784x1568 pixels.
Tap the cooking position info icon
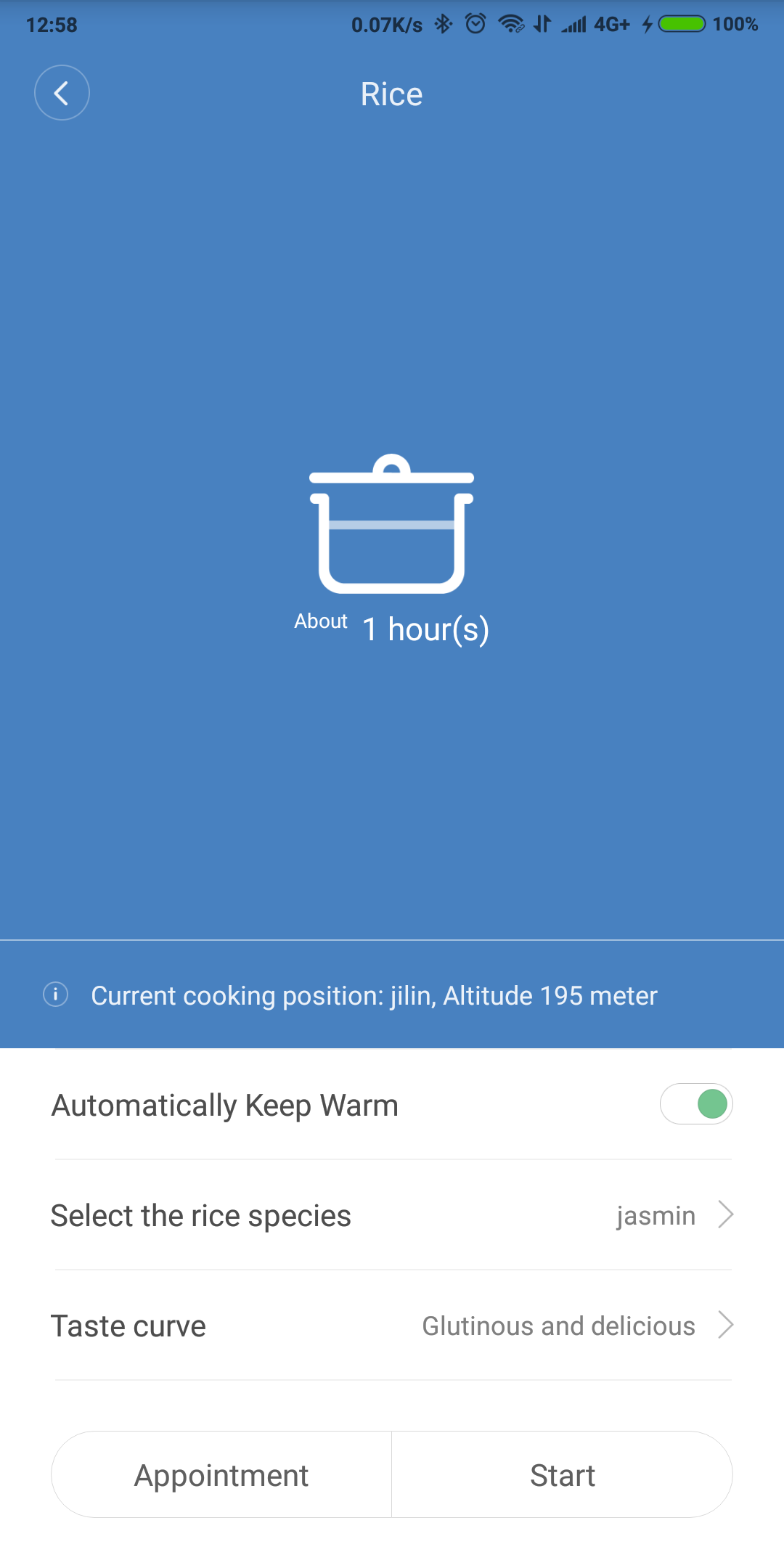[56, 995]
